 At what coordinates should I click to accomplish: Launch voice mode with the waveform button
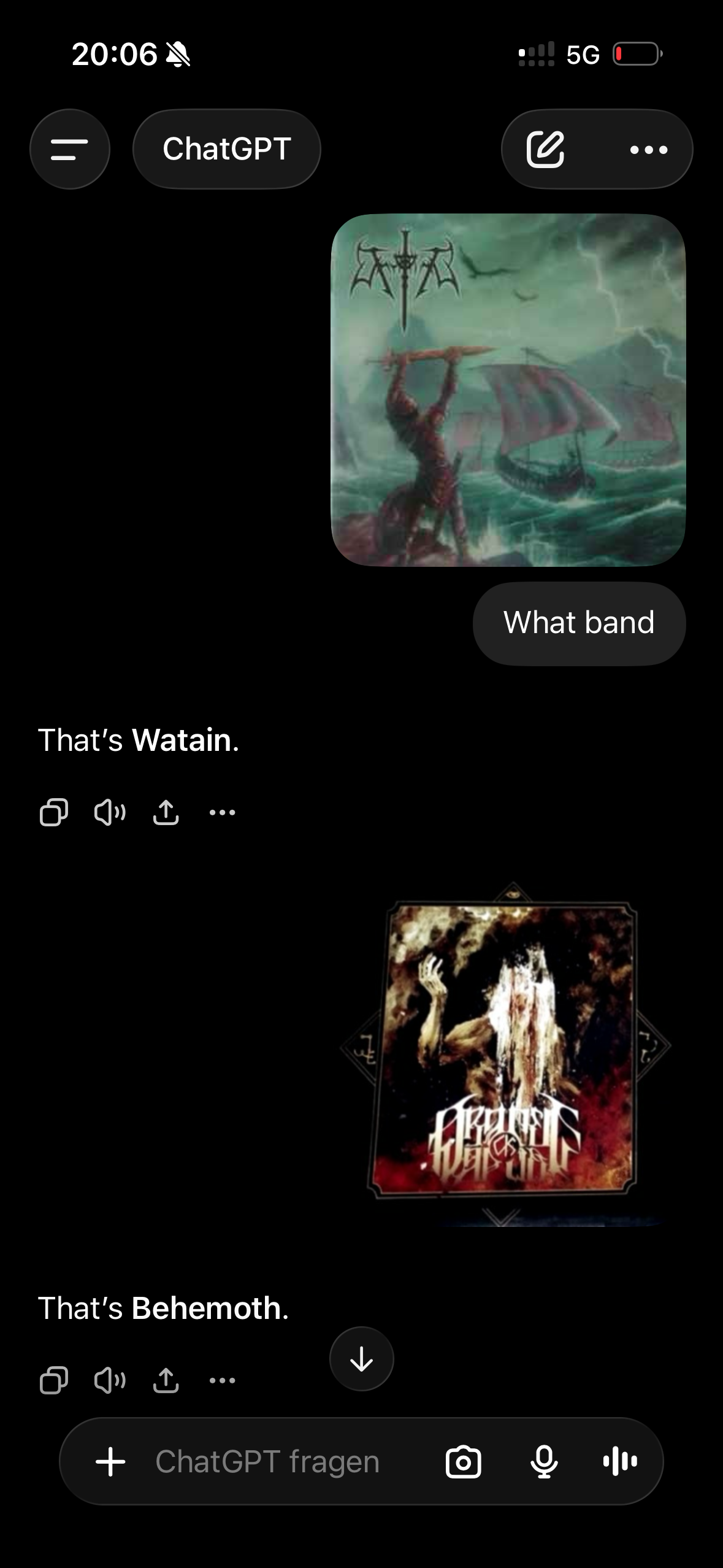pos(620,1461)
